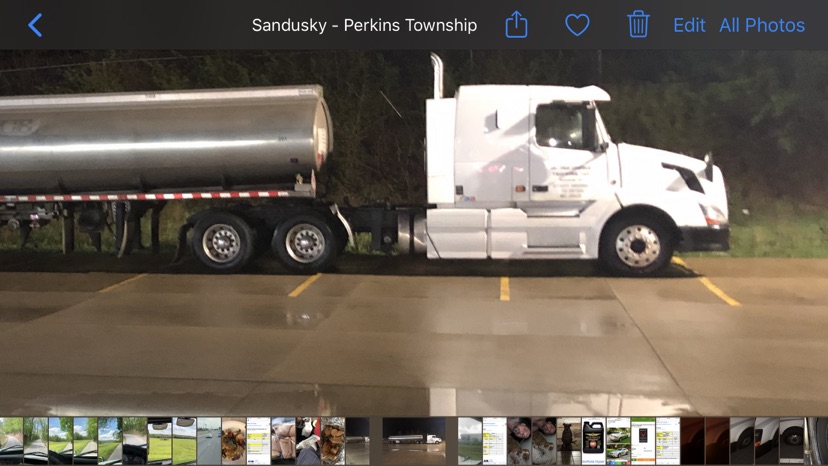This screenshot has height=466, width=828.
Task: Share this truck photo
Action: click(516, 25)
